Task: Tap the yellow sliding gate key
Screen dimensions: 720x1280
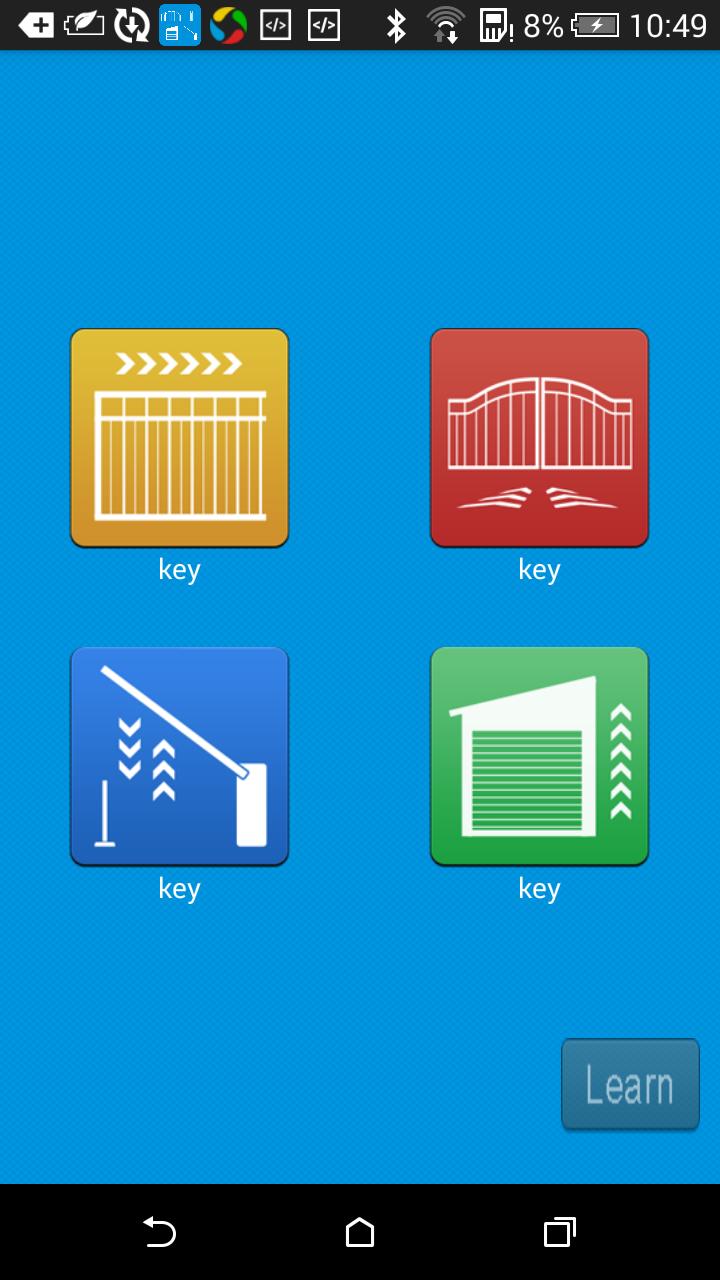Action: coord(179,438)
